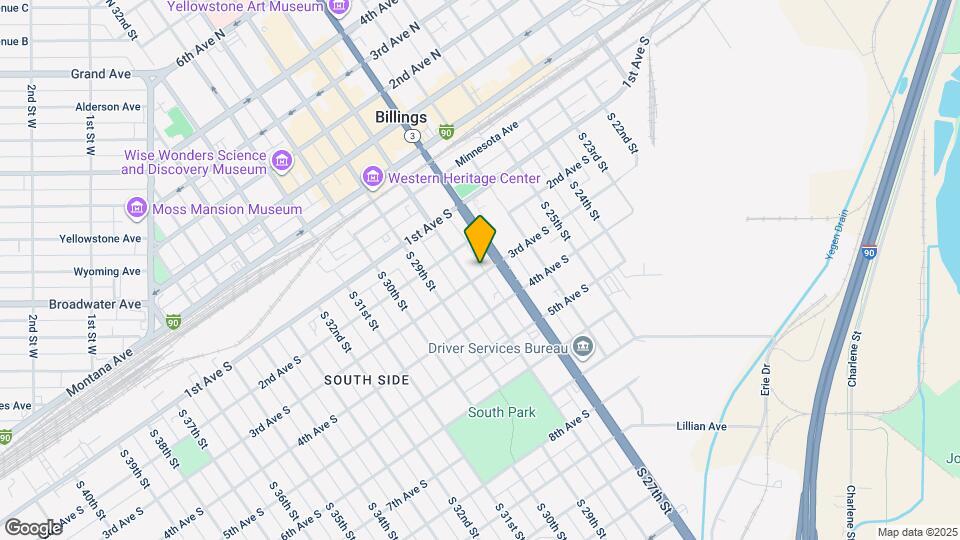Open the Yellowstone Art Museum pin
This screenshot has height=540, width=960.
pyautogui.click(x=338, y=7)
